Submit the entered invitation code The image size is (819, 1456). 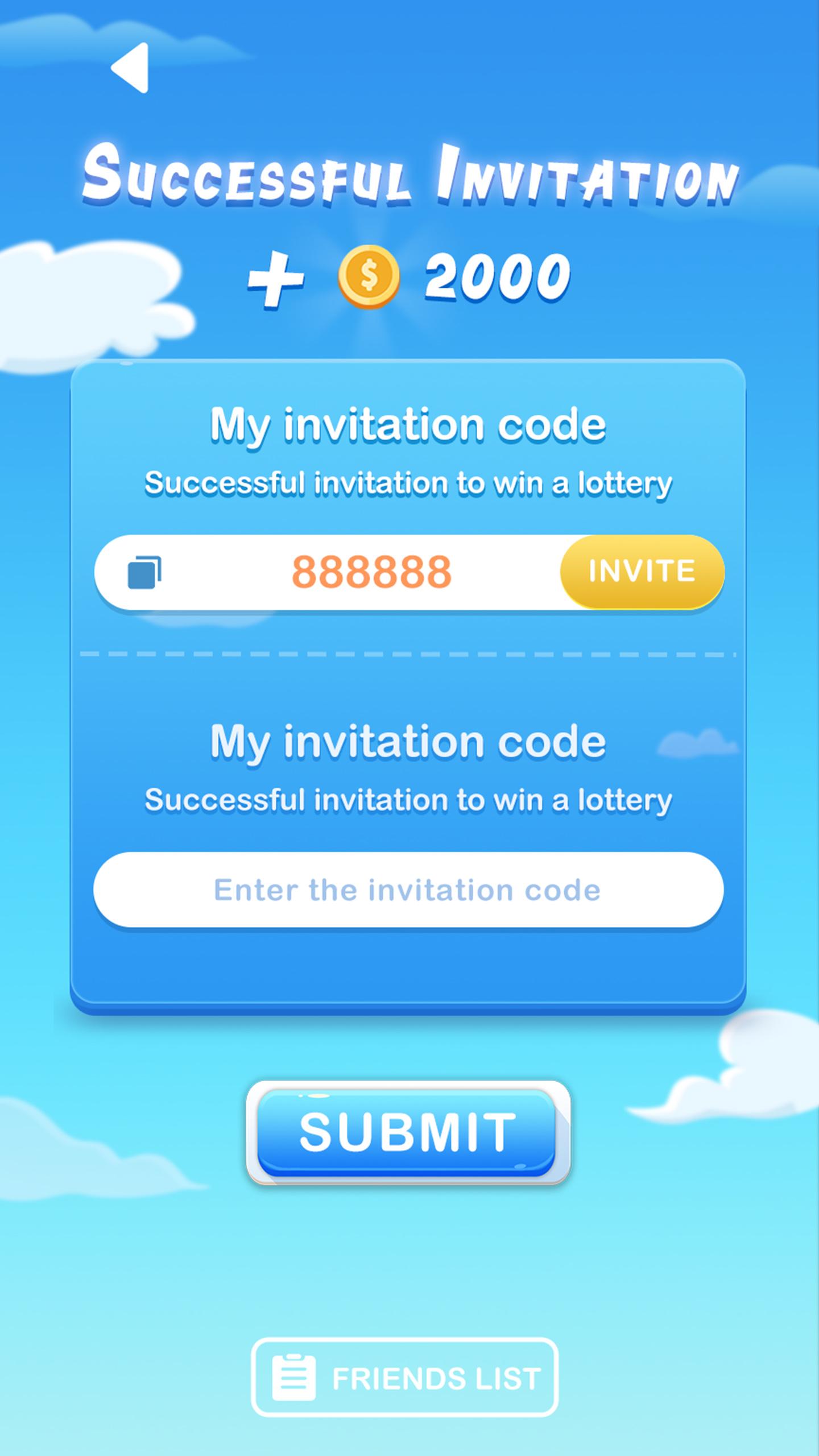click(x=407, y=1132)
